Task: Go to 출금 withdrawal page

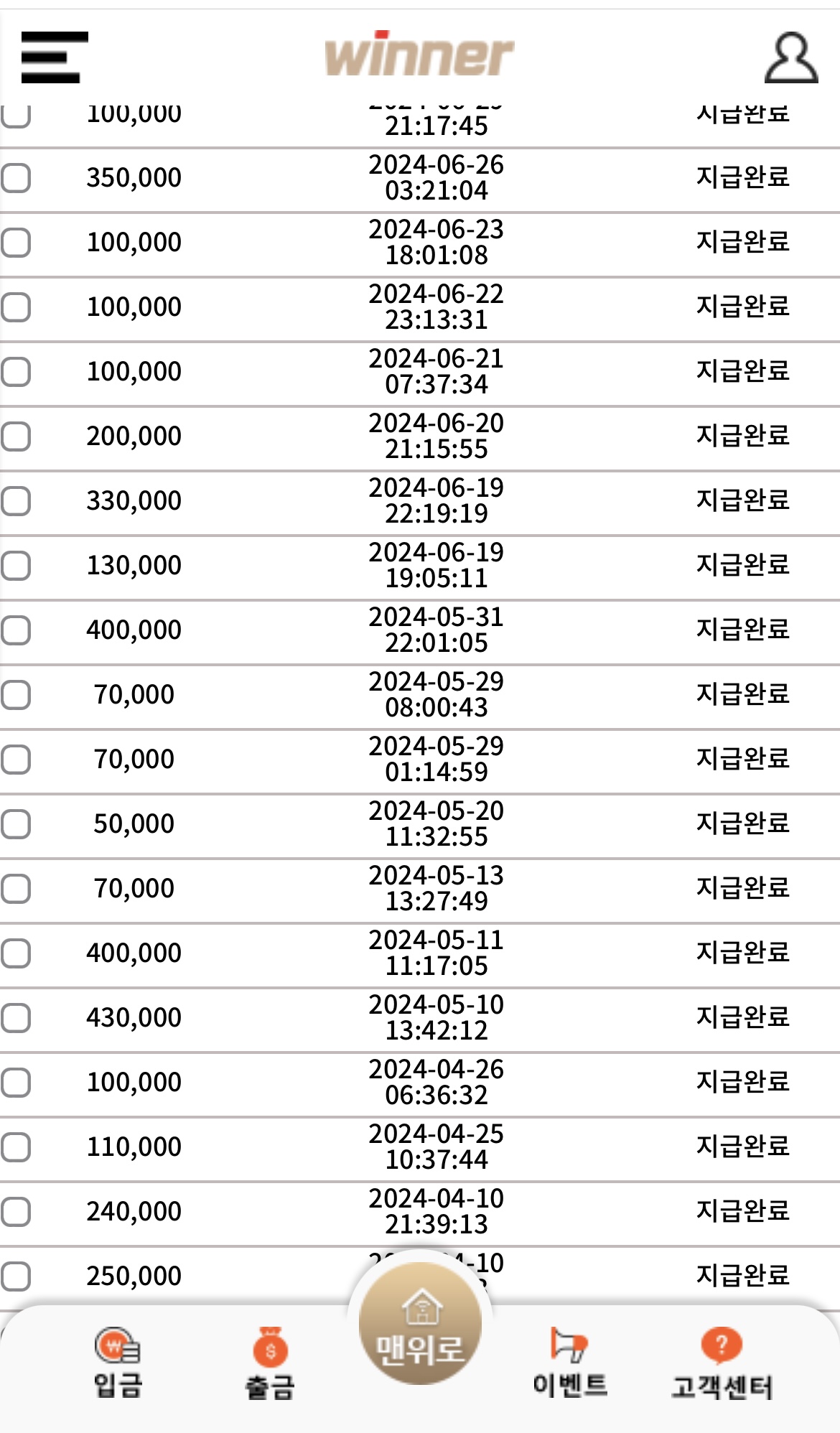Action: pyautogui.click(x=270, y=1364)
